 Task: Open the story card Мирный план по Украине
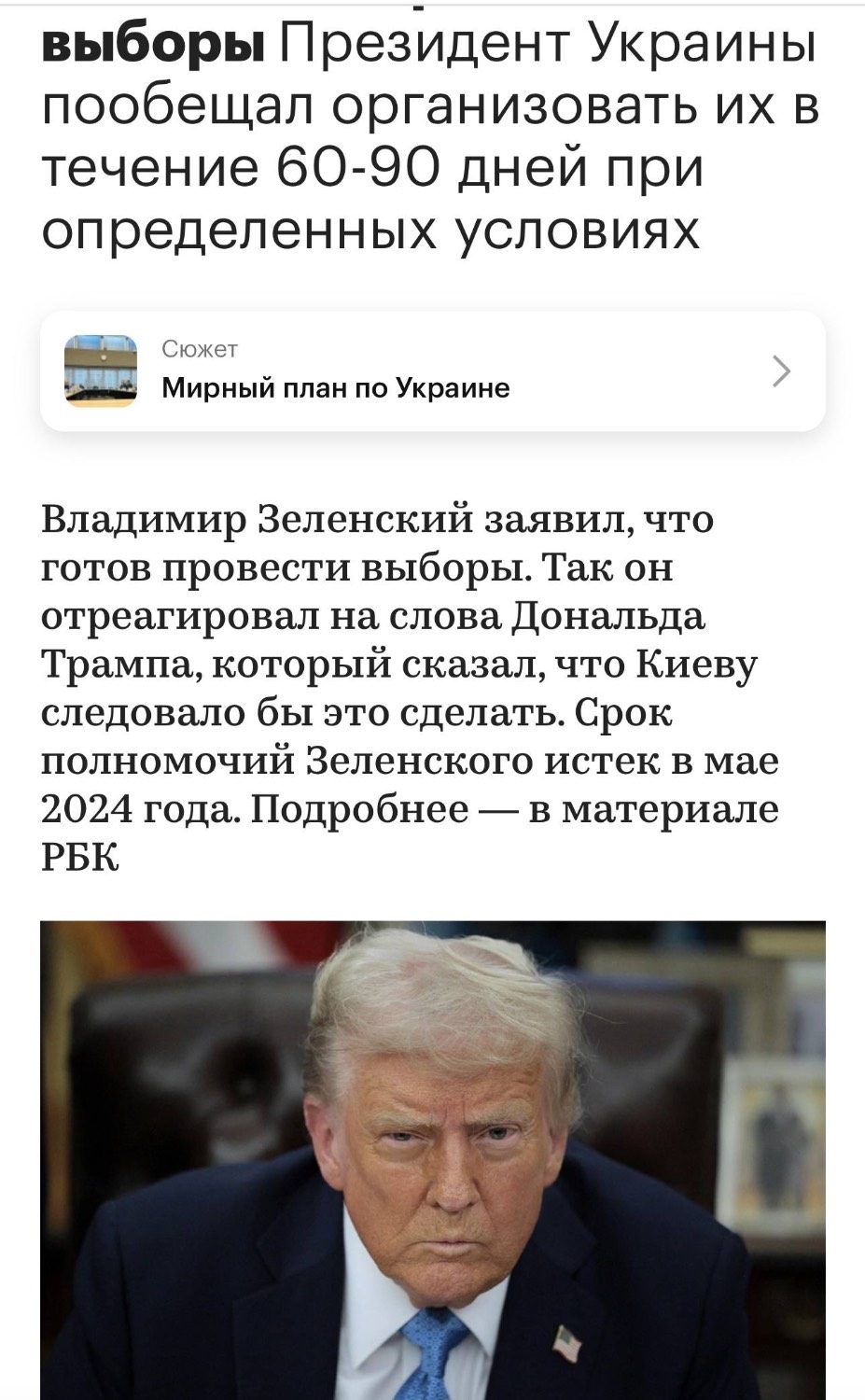tap(431, 371)
